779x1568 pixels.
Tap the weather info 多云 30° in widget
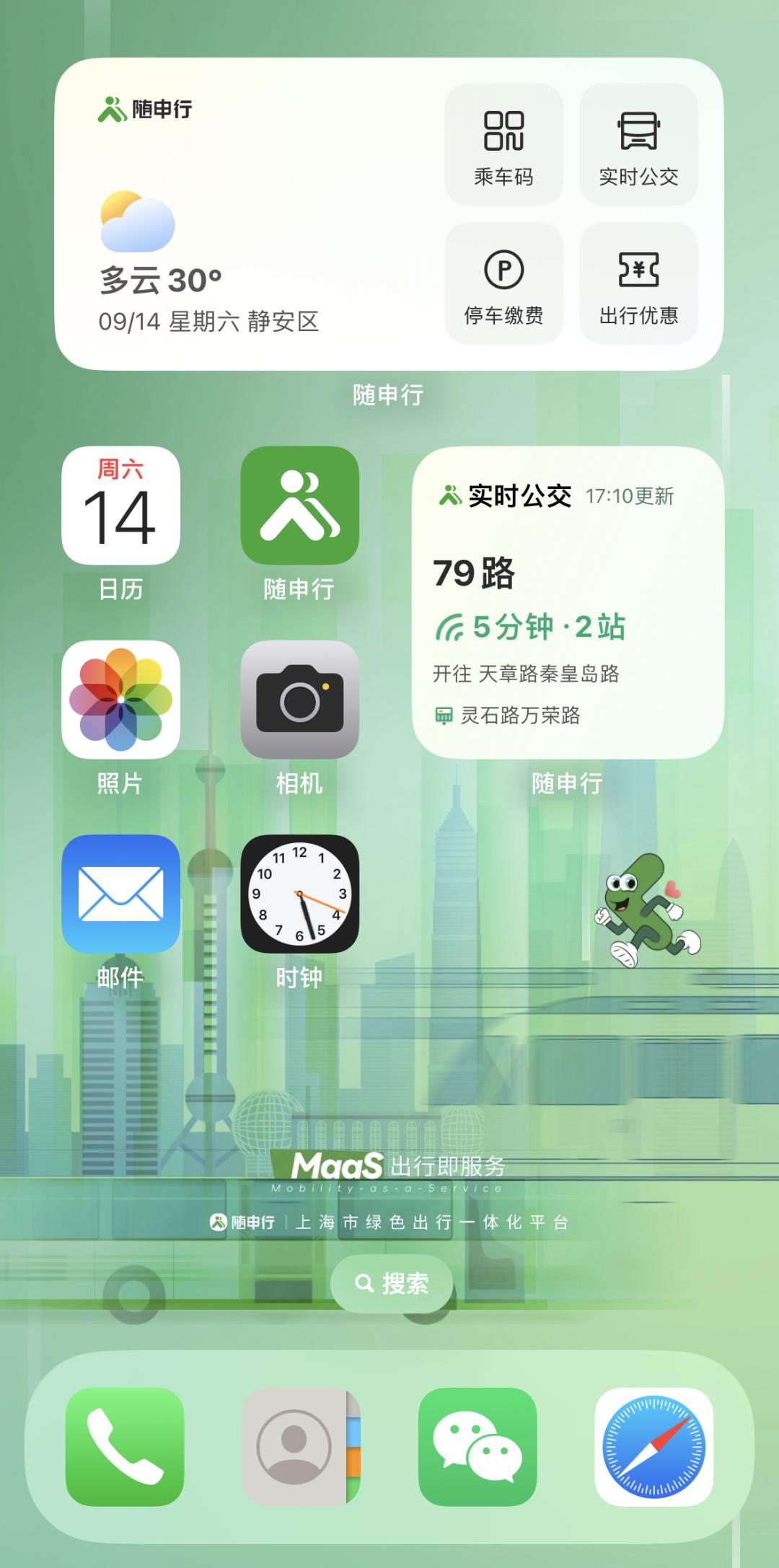point(160,280)
